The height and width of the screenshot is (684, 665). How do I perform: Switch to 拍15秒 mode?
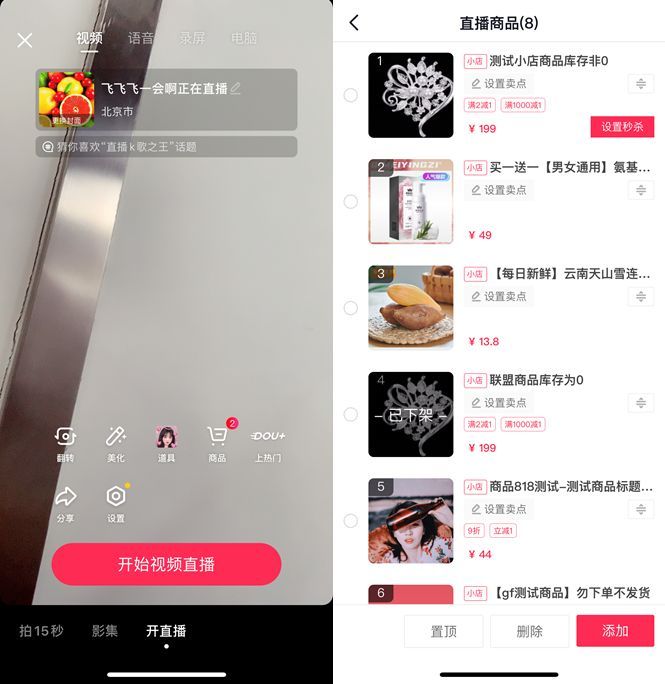pyautogui.click(x=41, y=631)
